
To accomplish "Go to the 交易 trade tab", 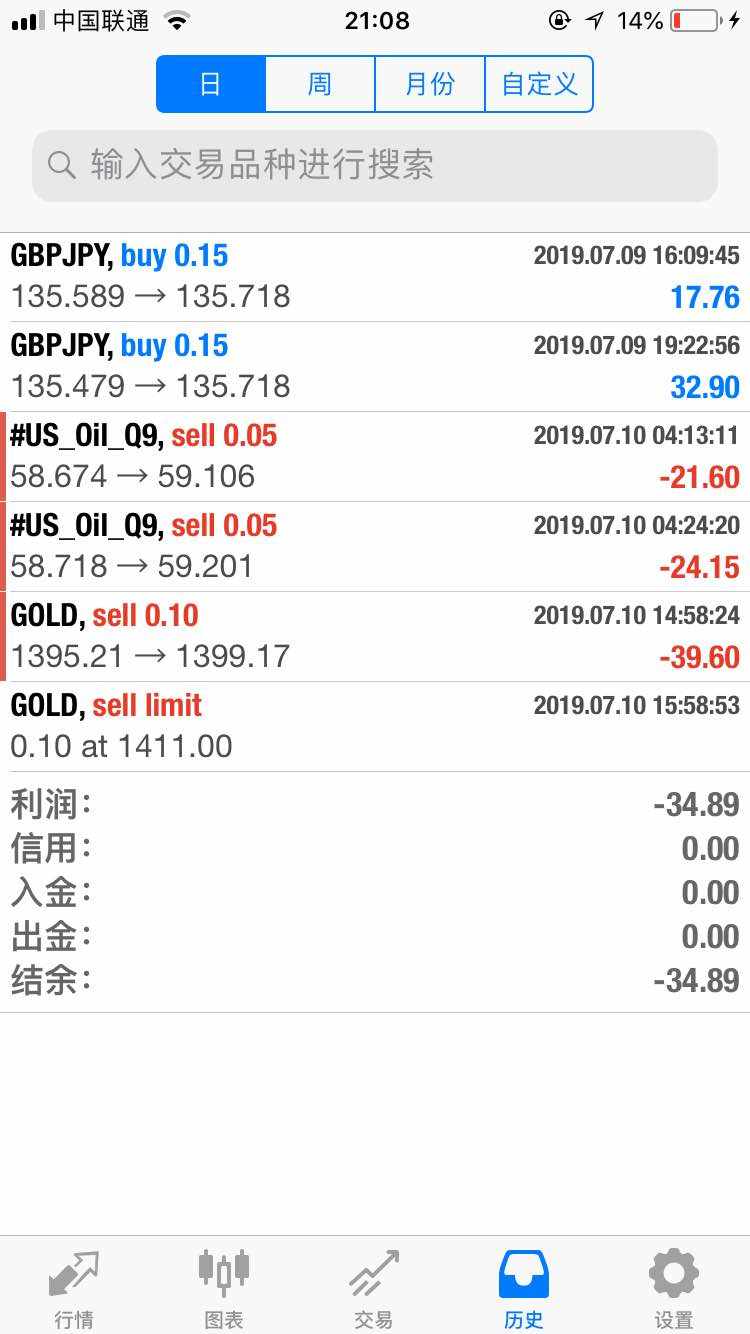I will (x=374, y=1288).
